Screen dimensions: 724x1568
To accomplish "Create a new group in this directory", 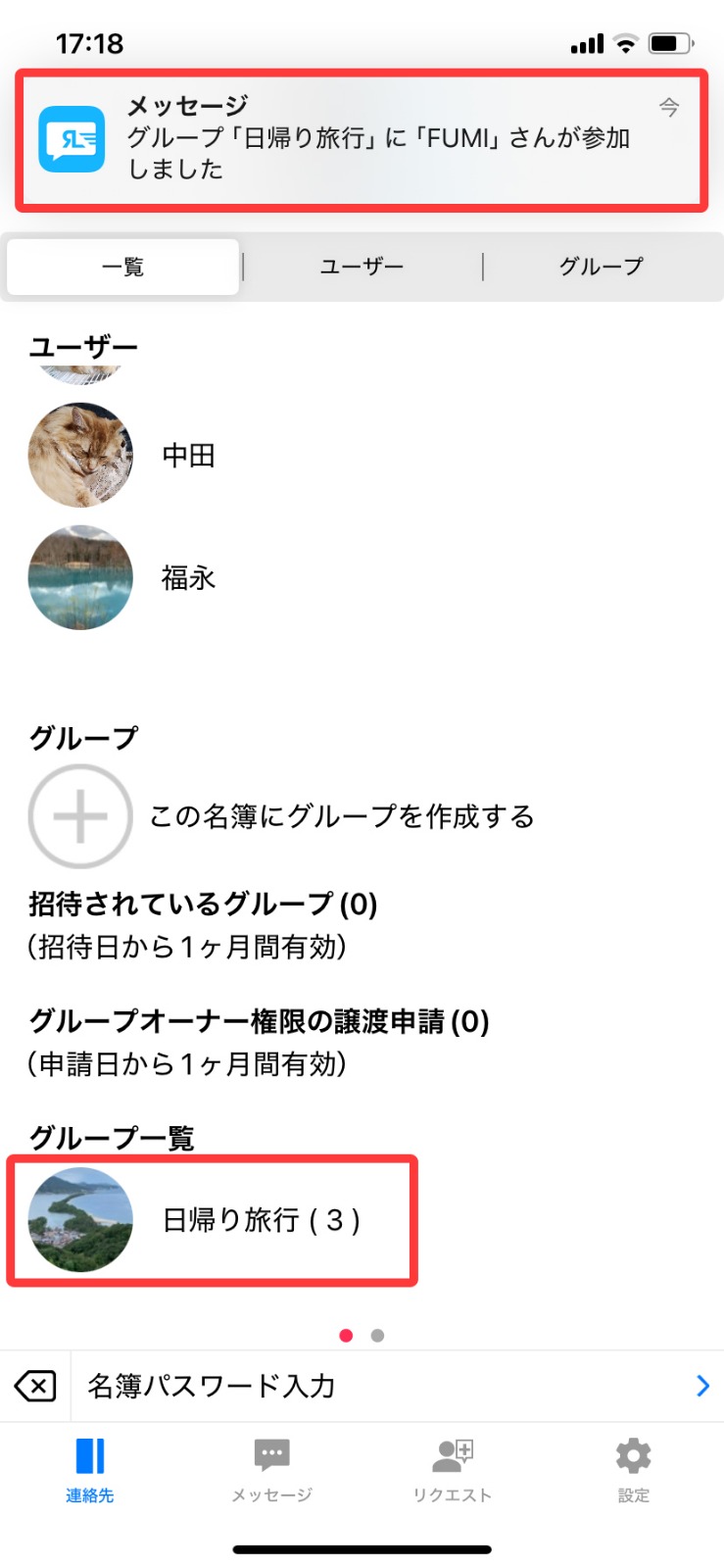I will pyautogui.click(x=282, y=816).
